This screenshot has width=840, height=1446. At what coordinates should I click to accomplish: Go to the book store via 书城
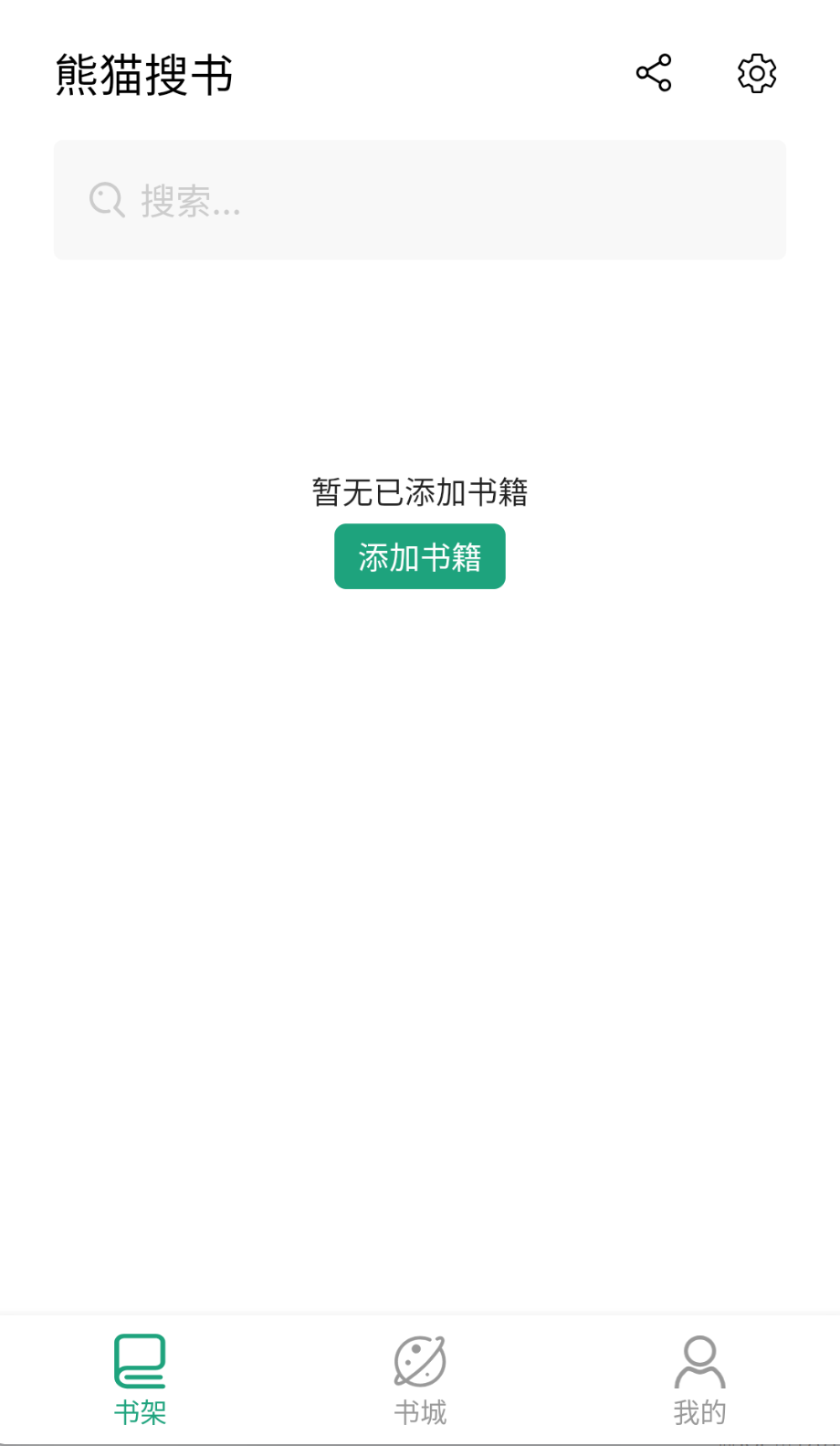click(420, 1379)
